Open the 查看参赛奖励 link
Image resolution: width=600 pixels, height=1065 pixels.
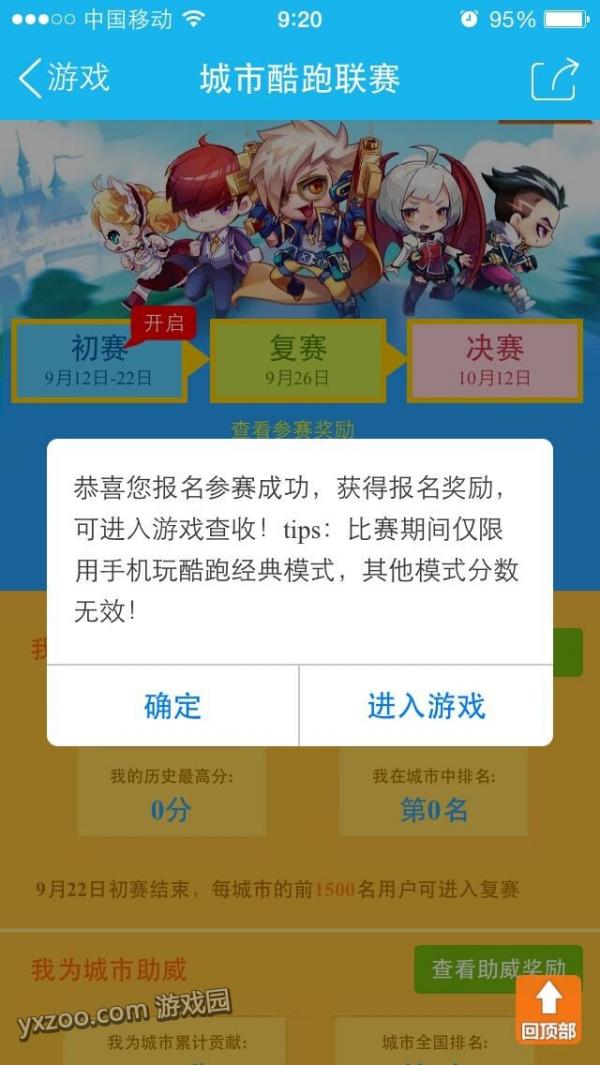pos(293,429)
